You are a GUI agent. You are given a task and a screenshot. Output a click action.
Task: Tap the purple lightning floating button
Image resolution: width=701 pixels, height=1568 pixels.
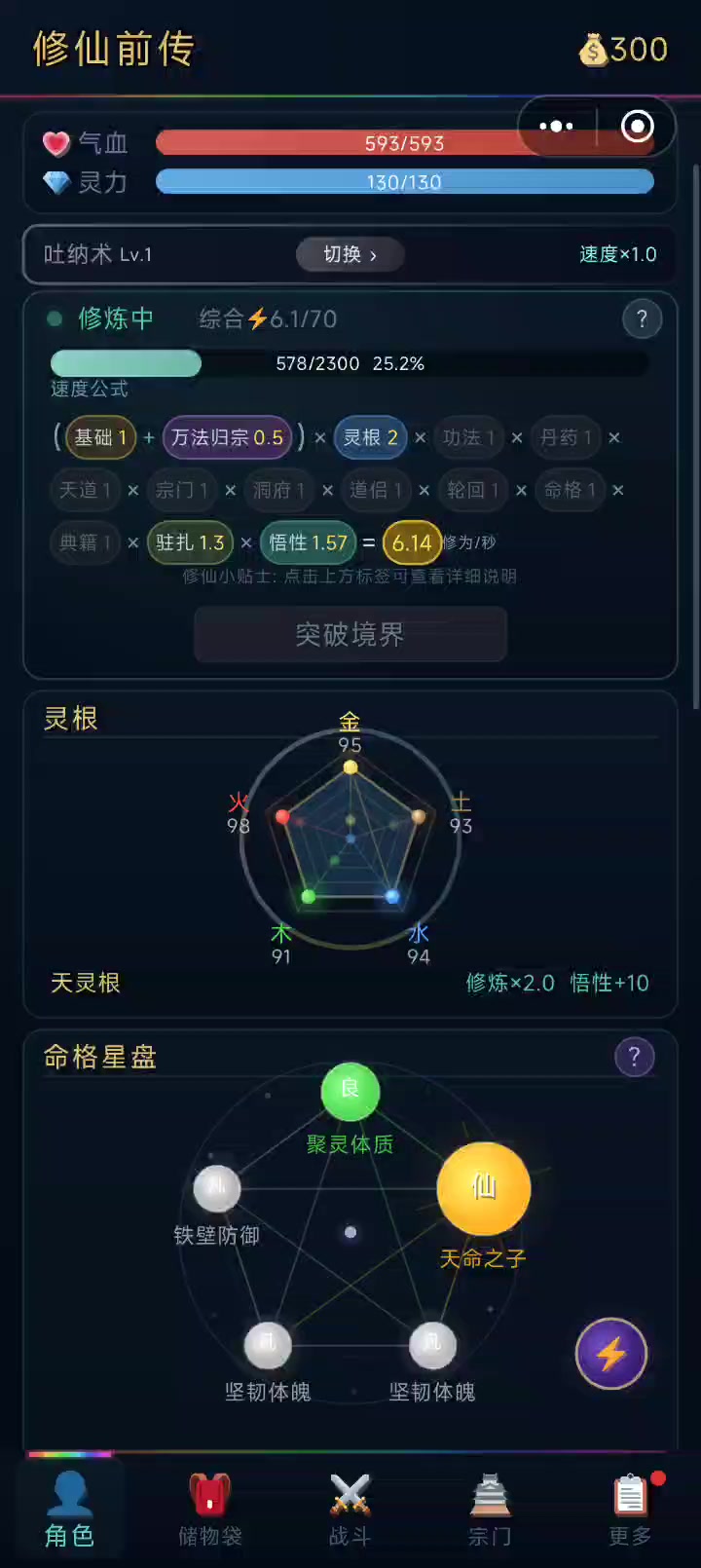611,1355
